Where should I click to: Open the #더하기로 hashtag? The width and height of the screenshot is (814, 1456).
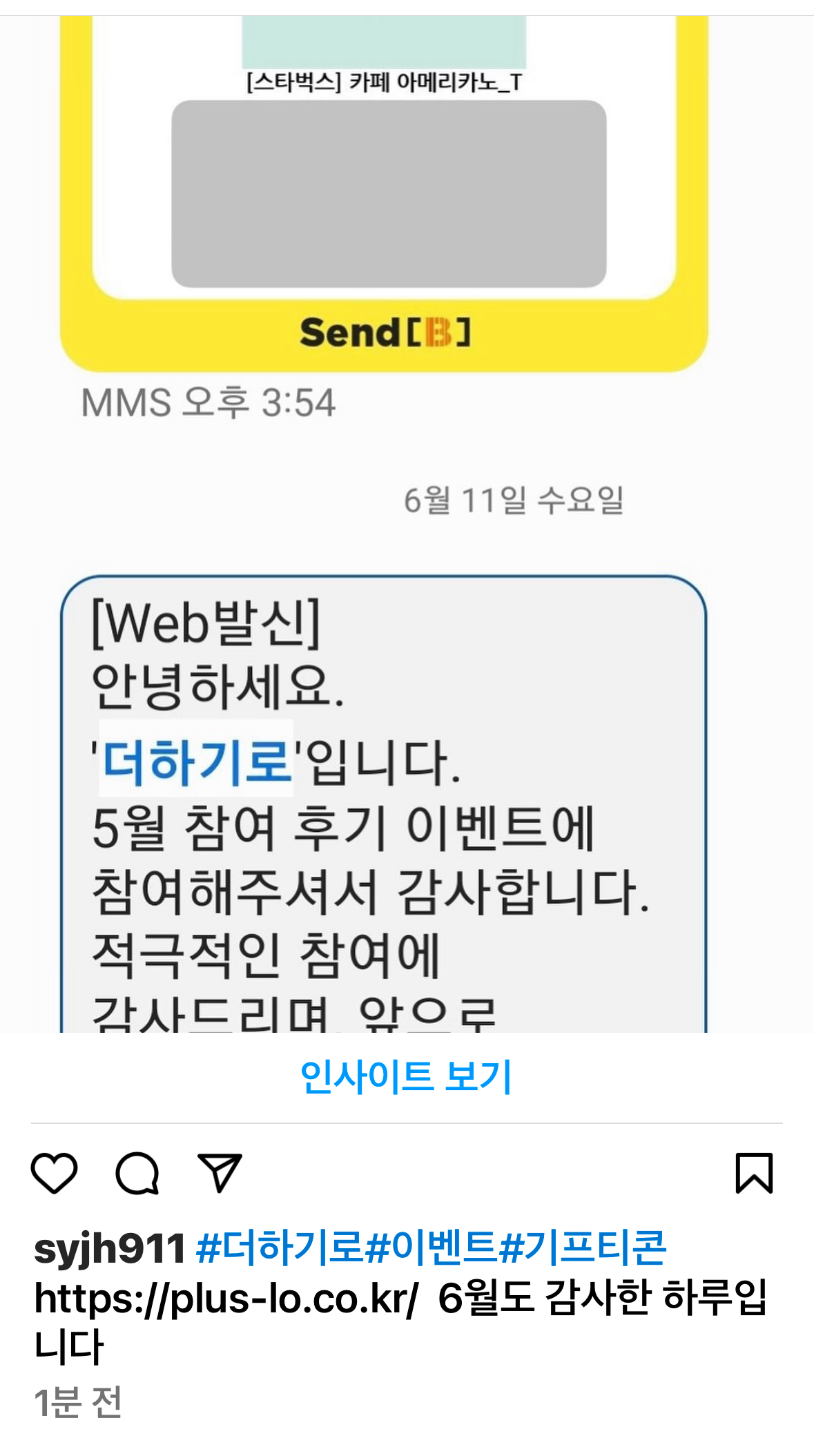coord(279,1248)
